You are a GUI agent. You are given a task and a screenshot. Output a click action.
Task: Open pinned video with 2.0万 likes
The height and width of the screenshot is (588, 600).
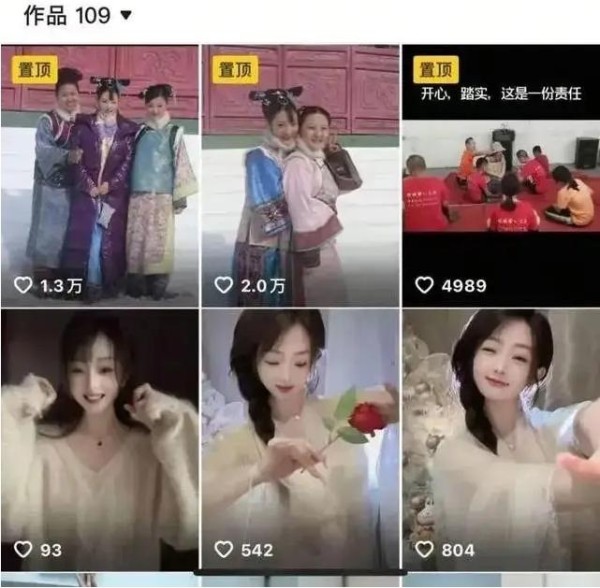pyautogui.click(x=300, y=175)
